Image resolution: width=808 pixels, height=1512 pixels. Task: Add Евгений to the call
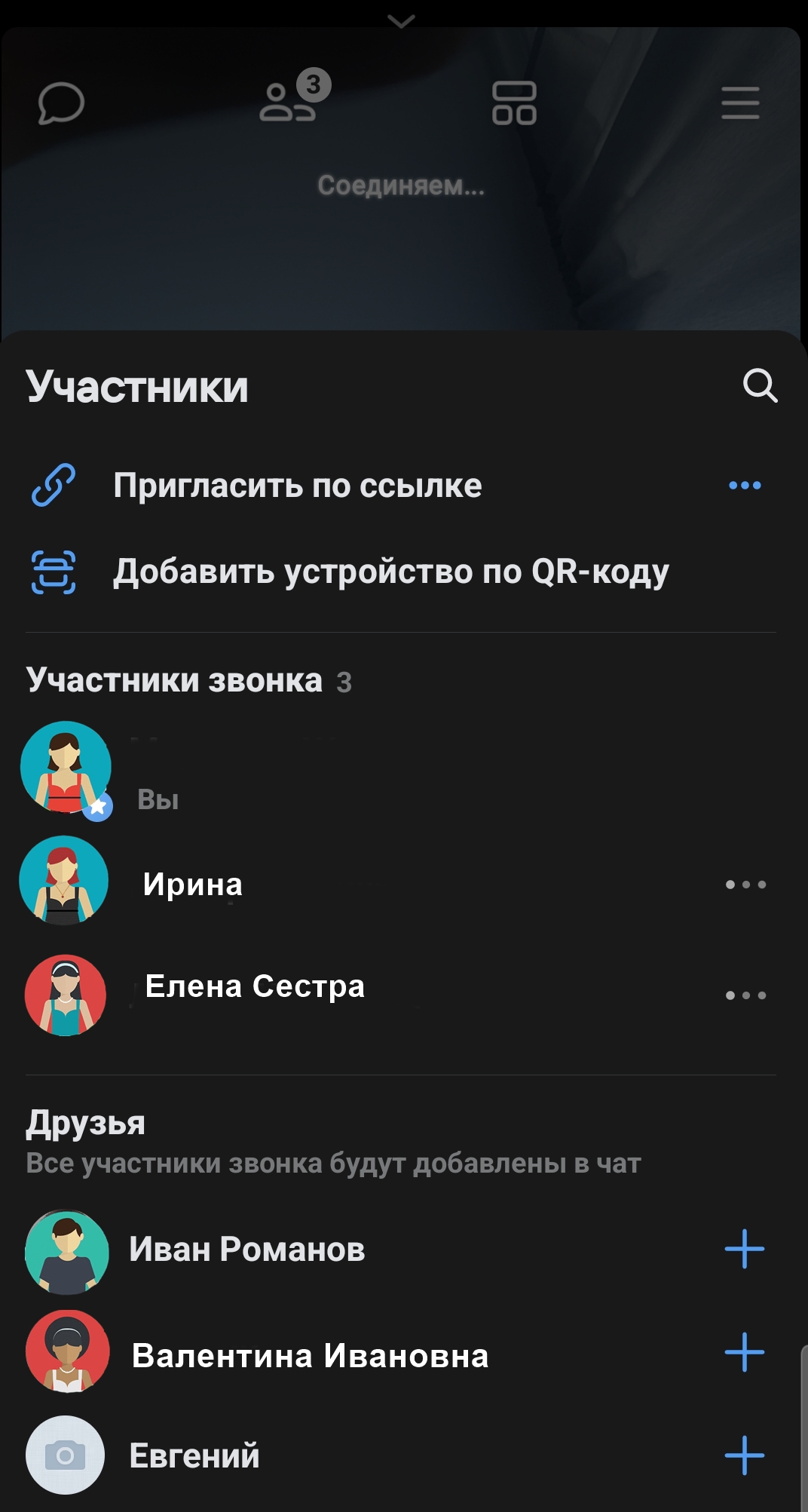tap(744, 1455)
